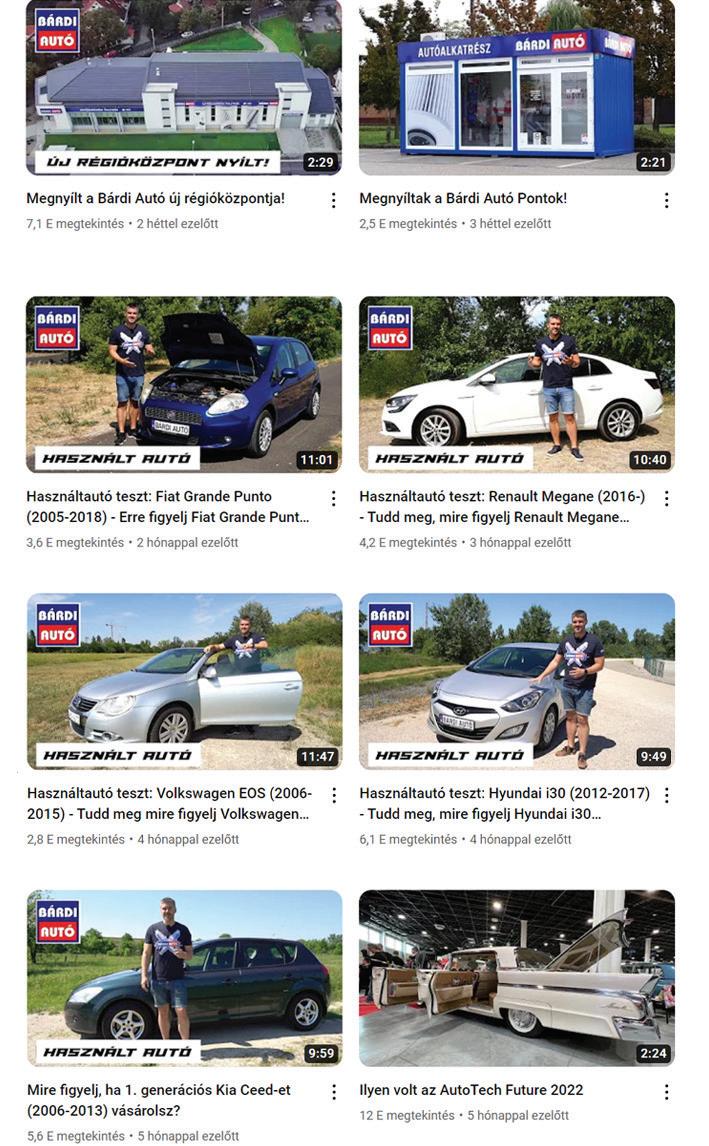
Task: Open the overflow menu for AutoTech Future 2022
Action: click(666, 1092)
